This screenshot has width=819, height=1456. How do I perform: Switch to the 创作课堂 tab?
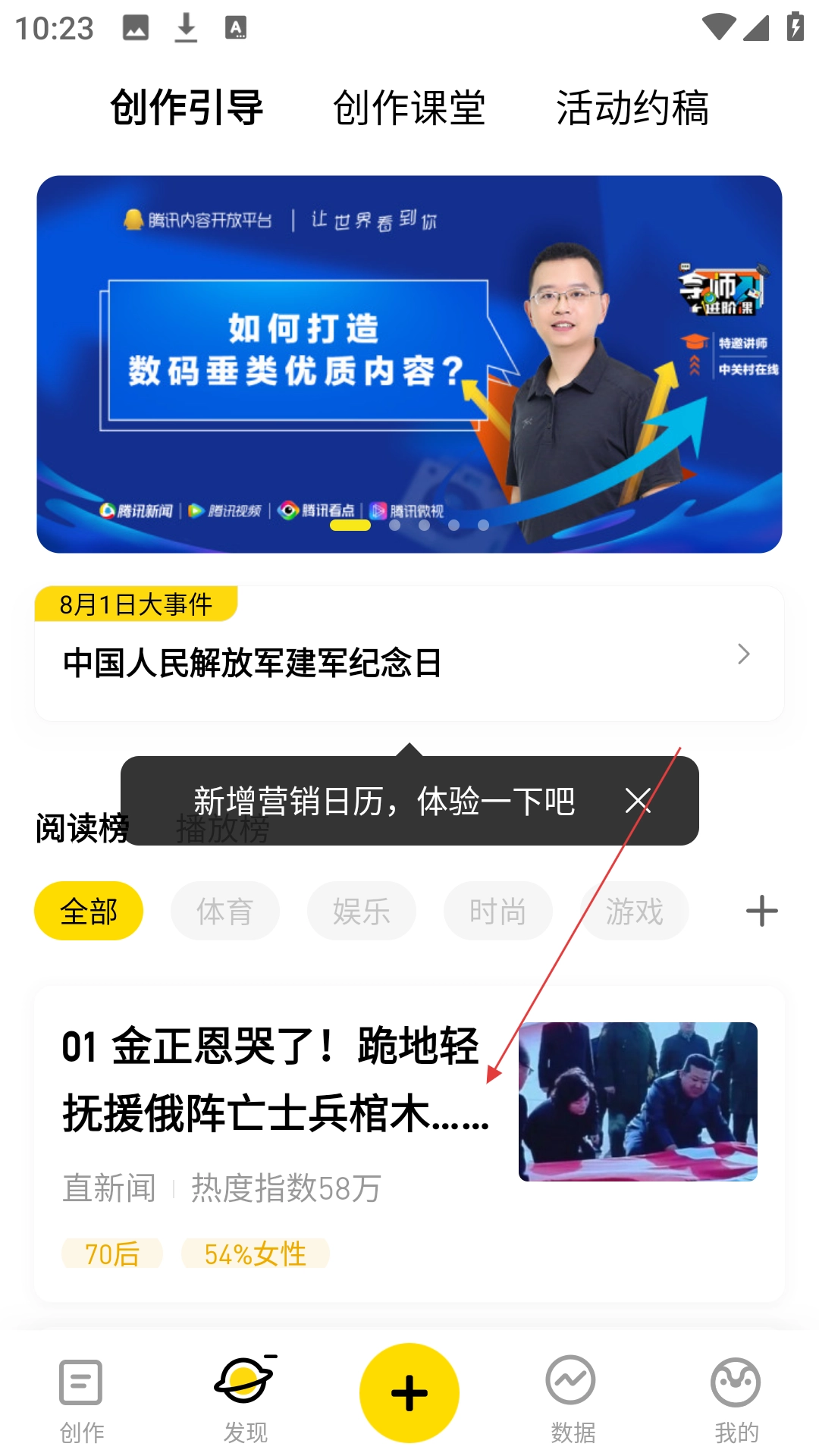(x=409, y=108)
